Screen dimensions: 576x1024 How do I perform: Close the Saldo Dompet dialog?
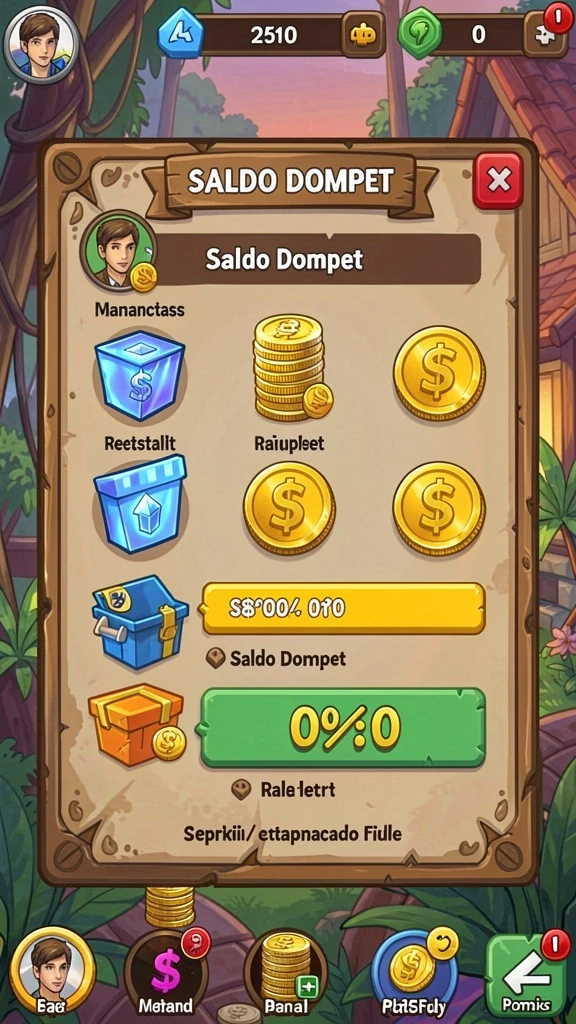coord(498,181)
